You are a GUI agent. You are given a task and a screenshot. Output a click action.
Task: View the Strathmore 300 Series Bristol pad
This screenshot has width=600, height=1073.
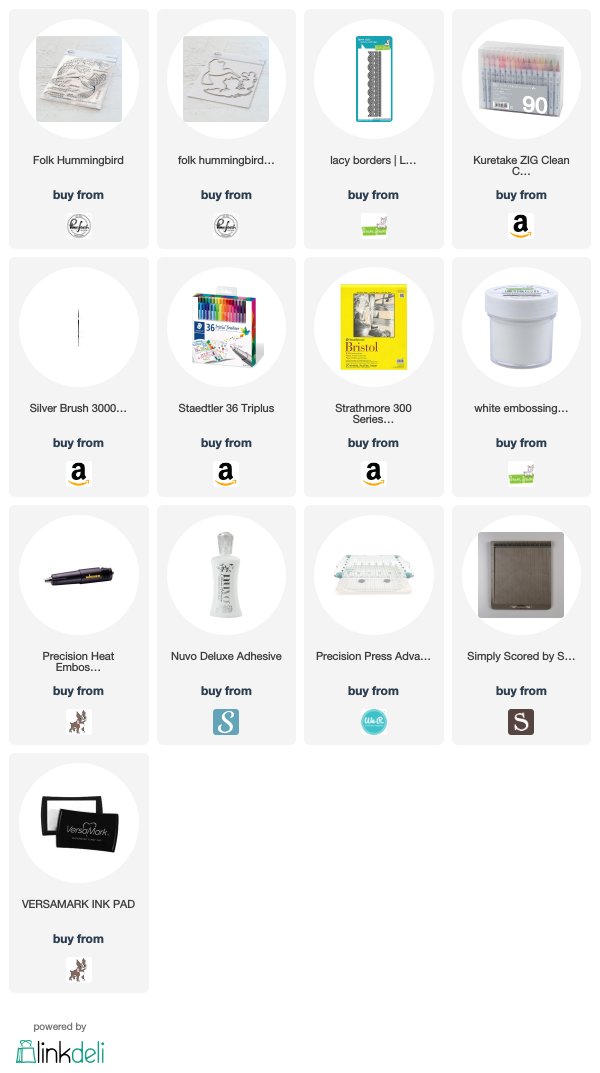coord(373,377)
